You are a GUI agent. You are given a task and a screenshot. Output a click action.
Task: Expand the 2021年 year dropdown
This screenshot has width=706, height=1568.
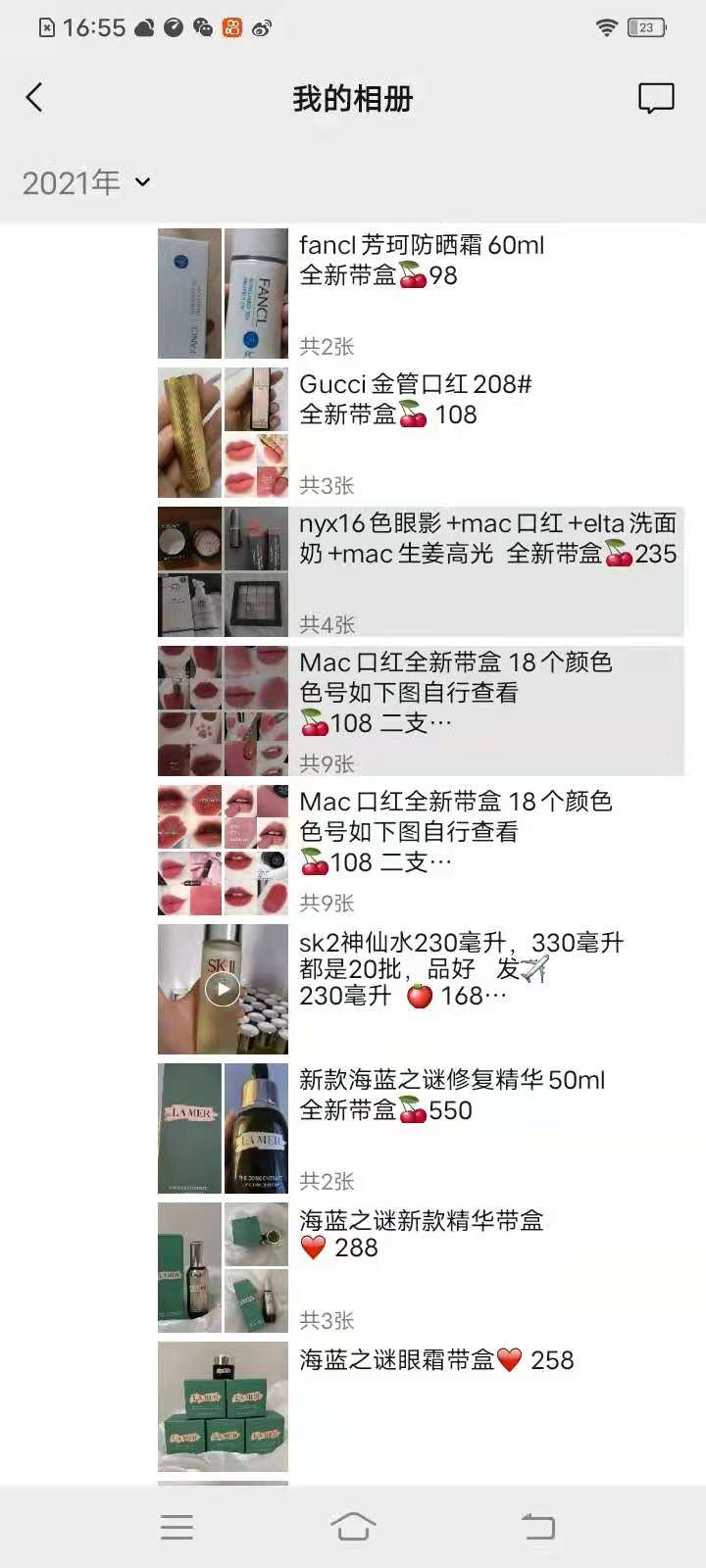(86, 182)
